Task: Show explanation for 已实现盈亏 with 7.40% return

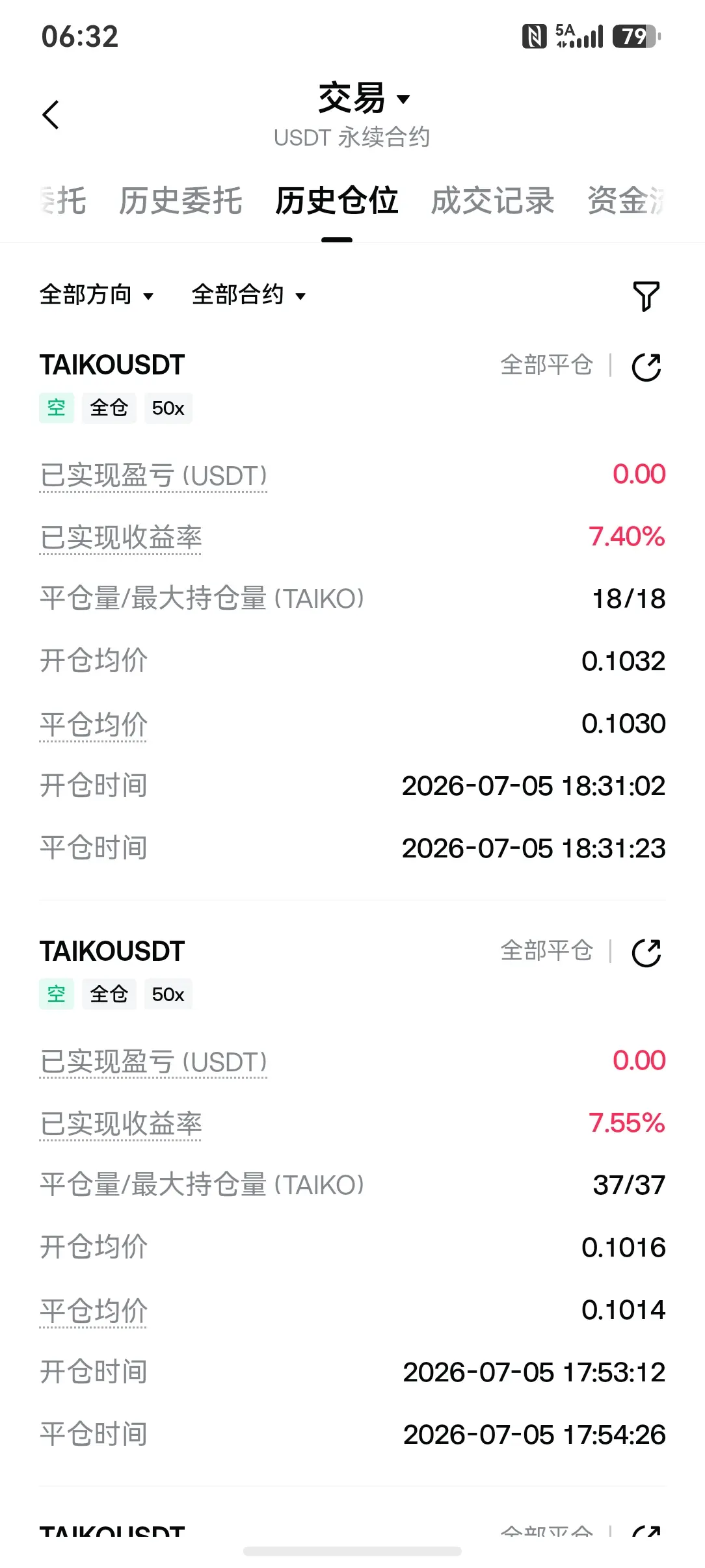Action: point(153,475)
